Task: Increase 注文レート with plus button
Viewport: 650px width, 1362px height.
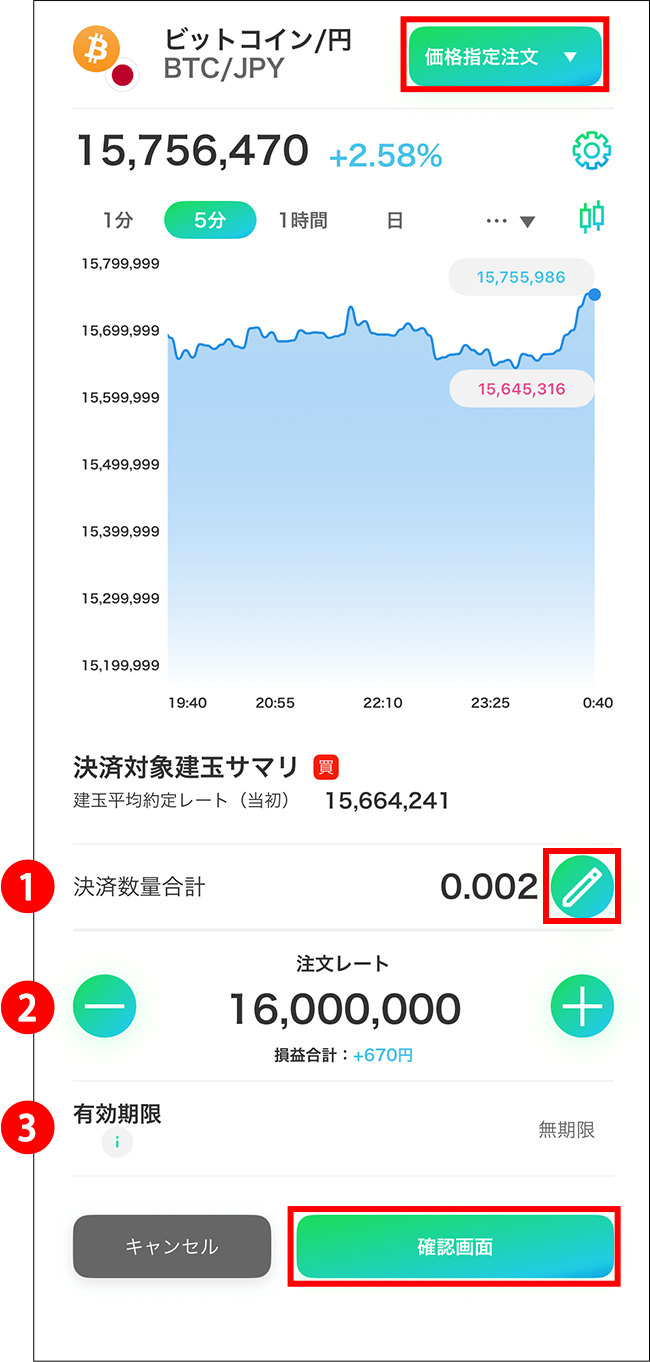Action: point(582,1007)
